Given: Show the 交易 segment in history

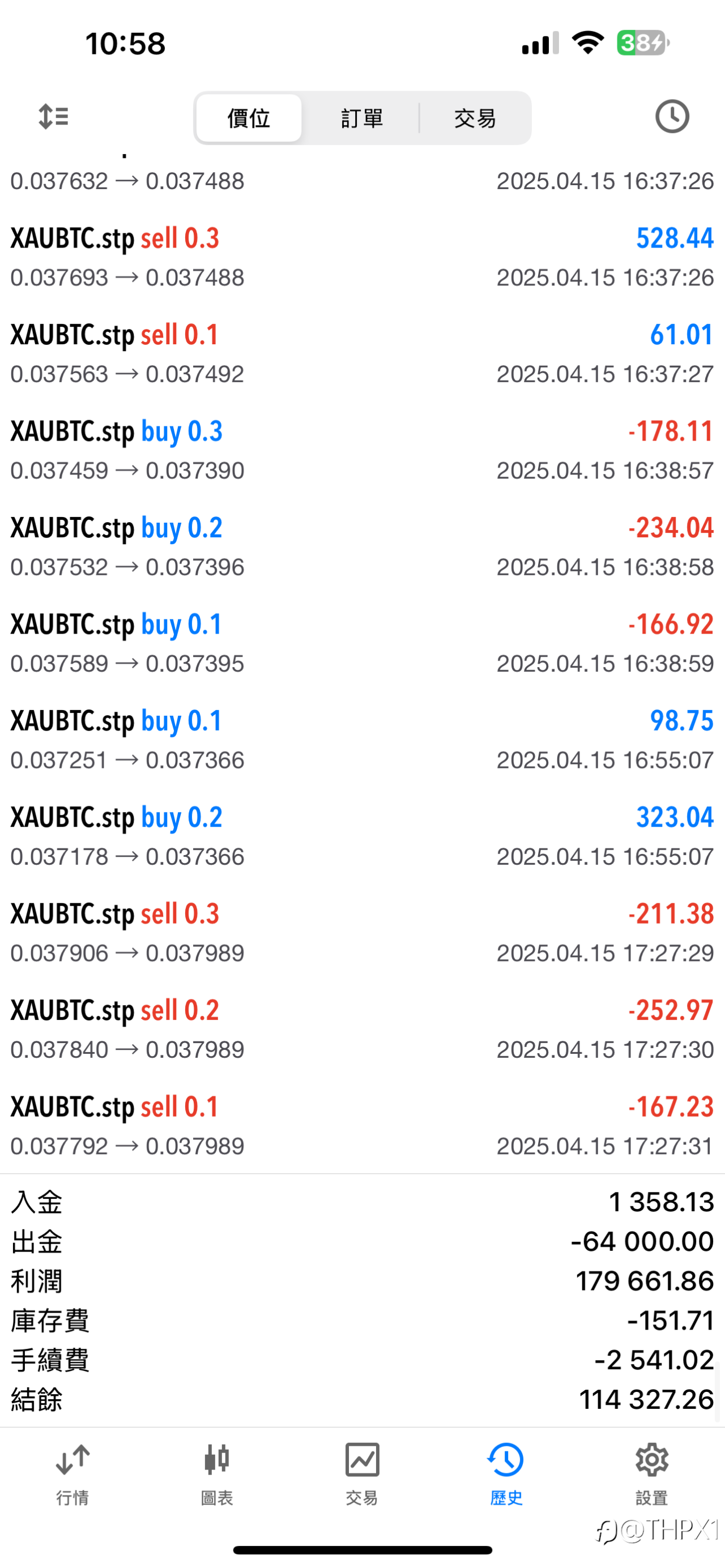Looking at the screenshot, I should (x=475, y=118).
